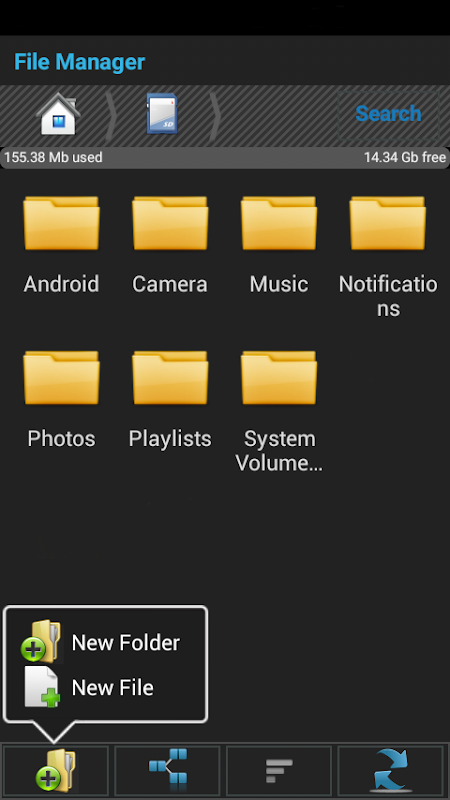This screenshot has width=450, height=800.
Task: Open the Search button
Action: (x=388, y=114)
